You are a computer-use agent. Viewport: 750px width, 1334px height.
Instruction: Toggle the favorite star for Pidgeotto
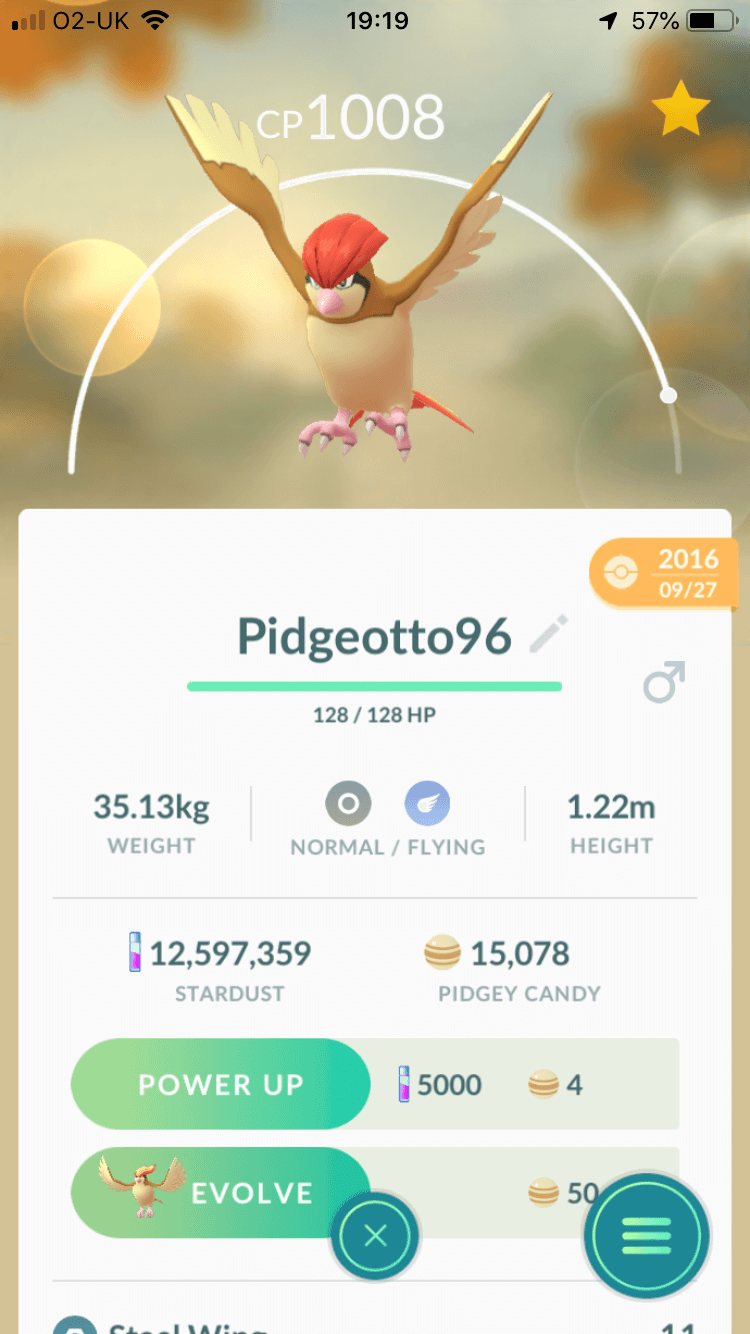click(x=681, y=109)
